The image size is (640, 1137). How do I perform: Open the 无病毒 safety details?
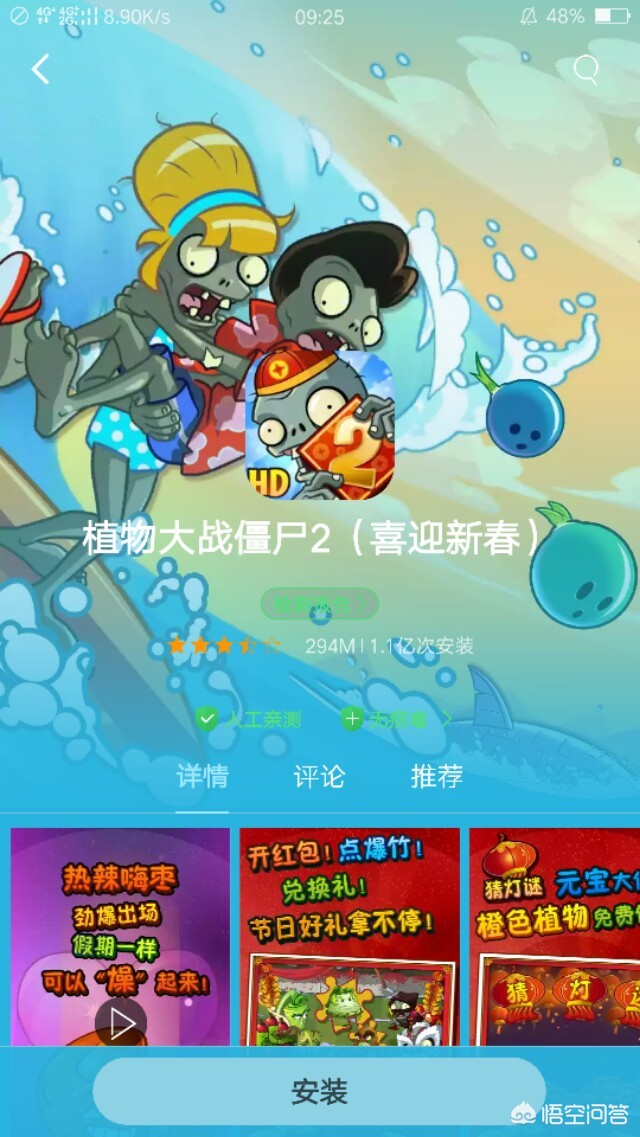coord(396,719)
